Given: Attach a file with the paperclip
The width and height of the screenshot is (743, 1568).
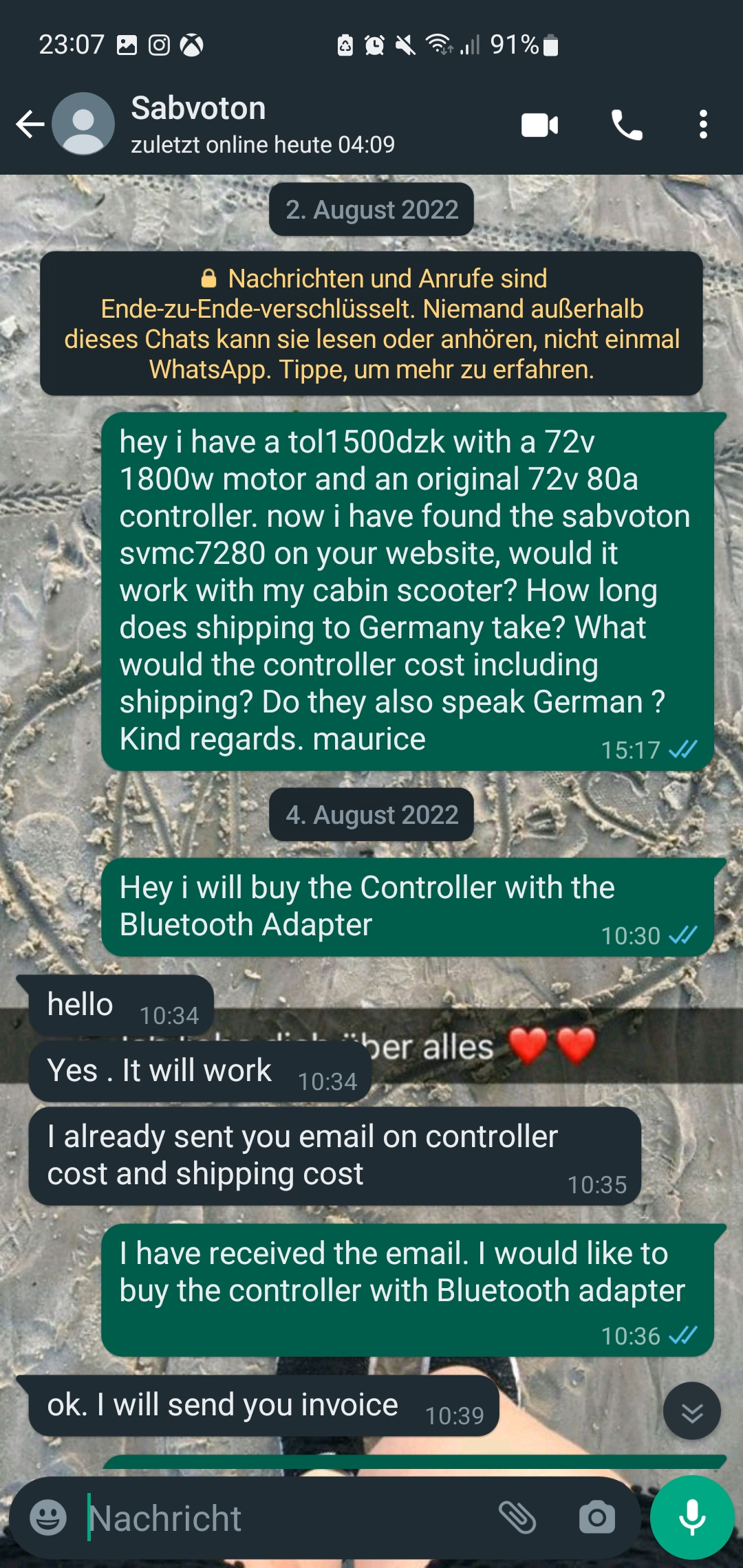Looking at the screenshot, I should tap(517, 1517).
